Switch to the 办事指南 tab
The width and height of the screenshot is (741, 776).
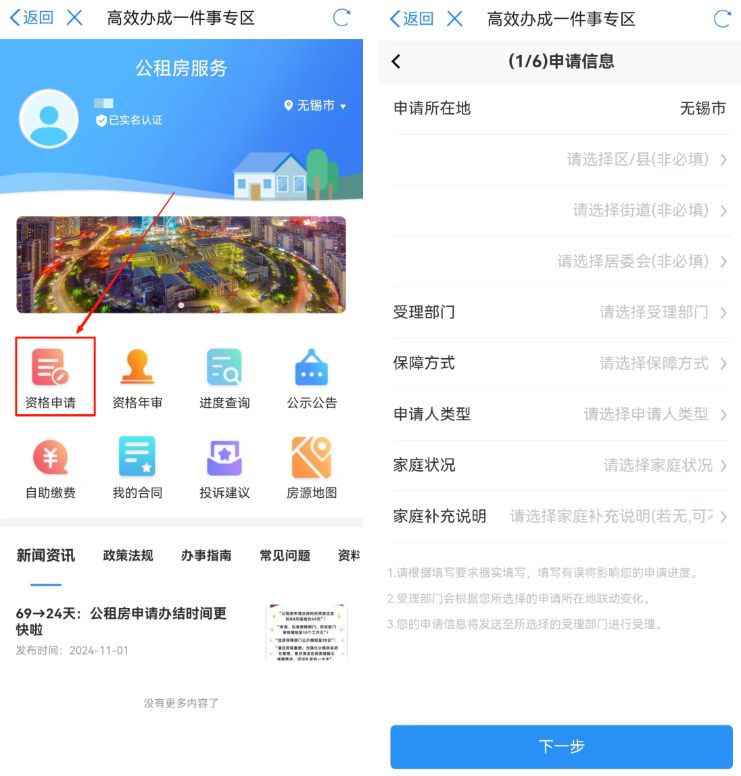point(206,555)
